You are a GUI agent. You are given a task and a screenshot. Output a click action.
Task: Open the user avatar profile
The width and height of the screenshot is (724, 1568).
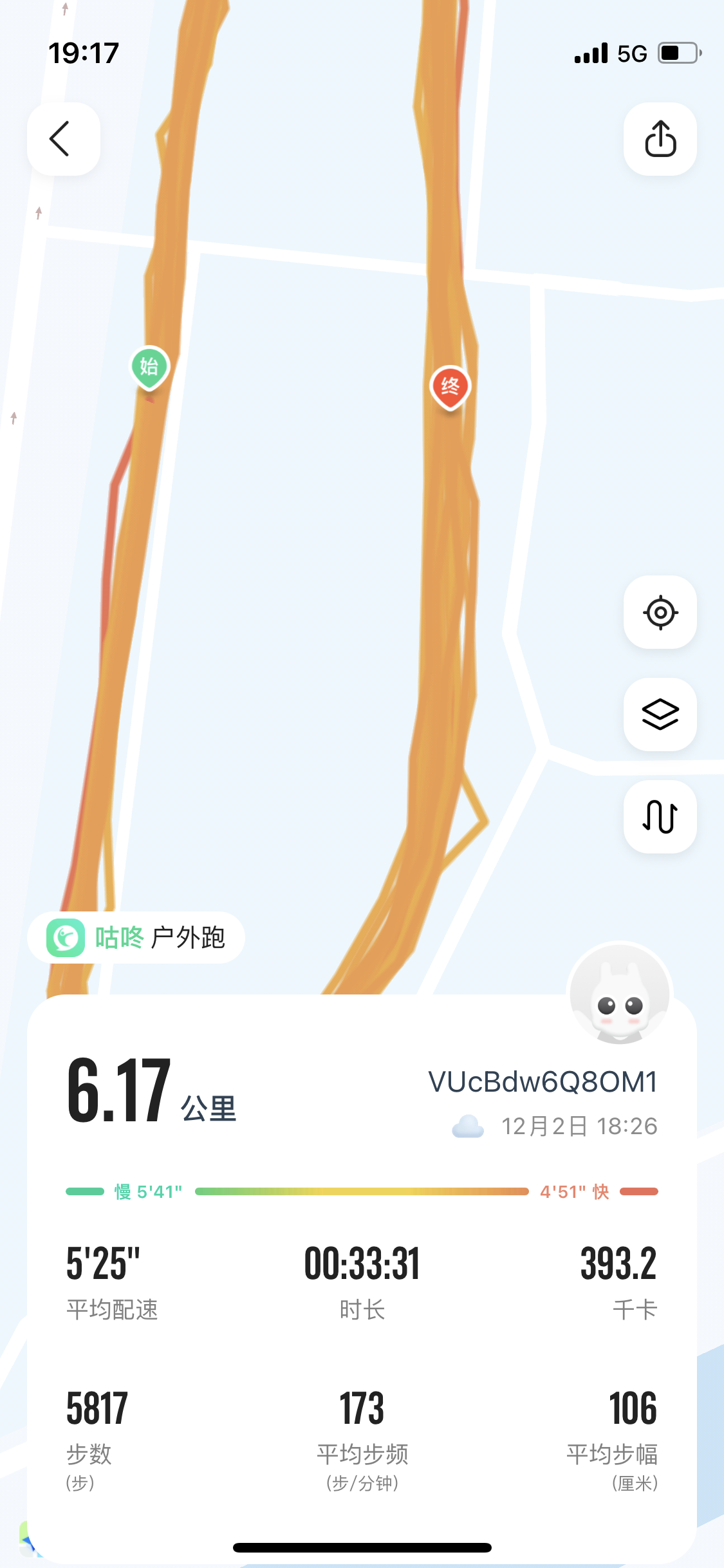point(619,994)
